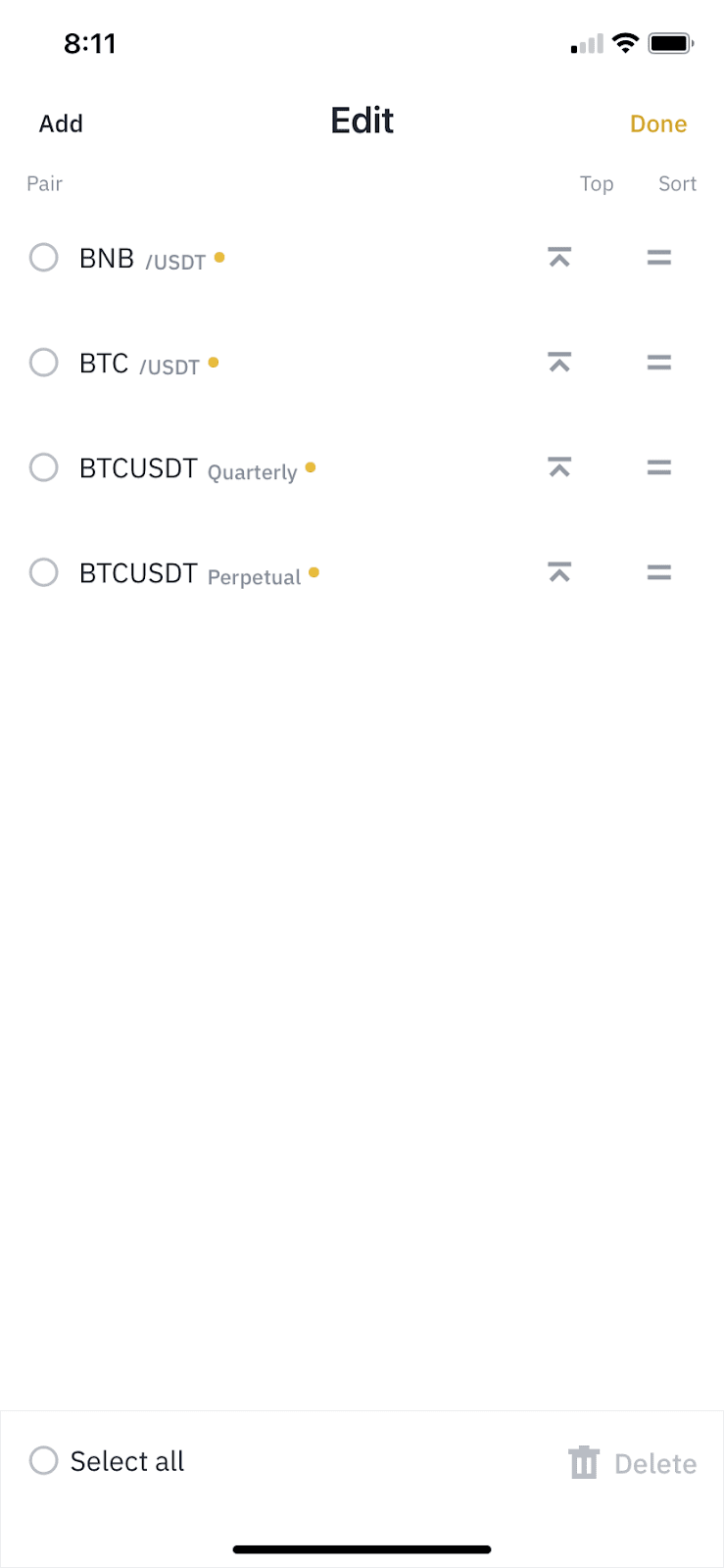Move BTCUSDT Perpetual to the top
Screen dimensions: 724x1568
point(559,572)
